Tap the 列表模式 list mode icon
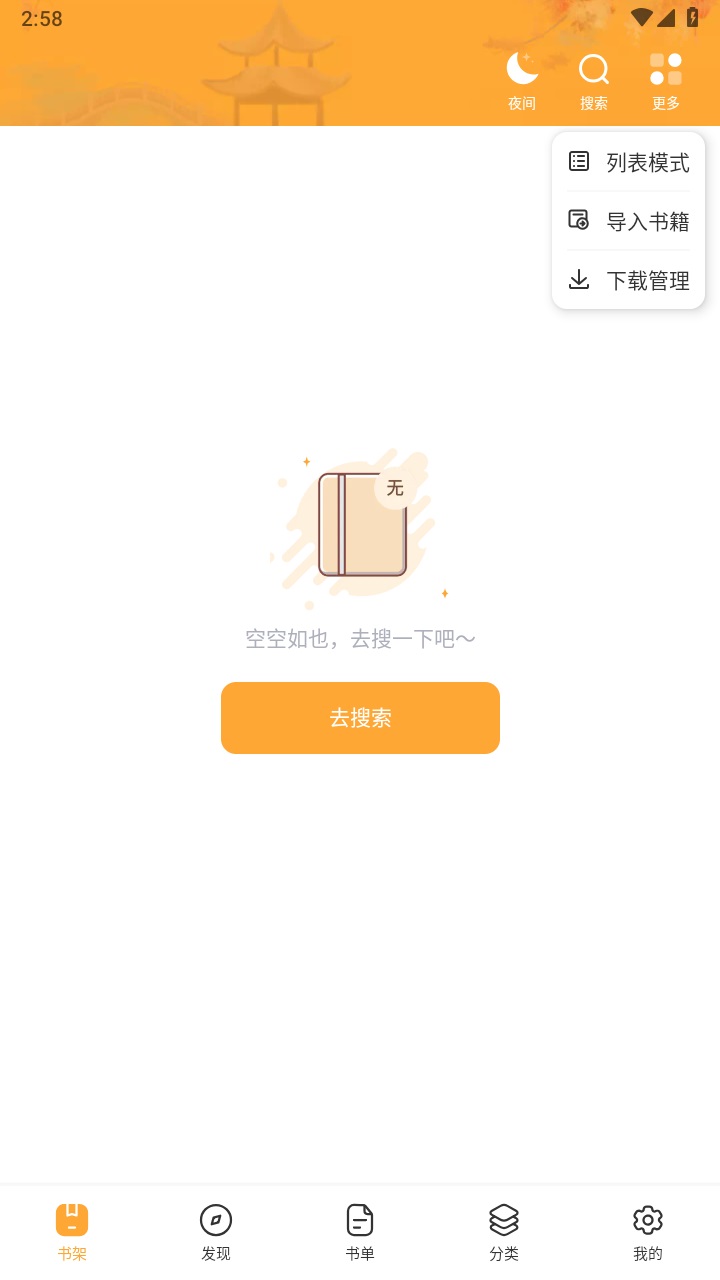The height and width of the screenshot is (1280, 720). (x=578, y=160)
